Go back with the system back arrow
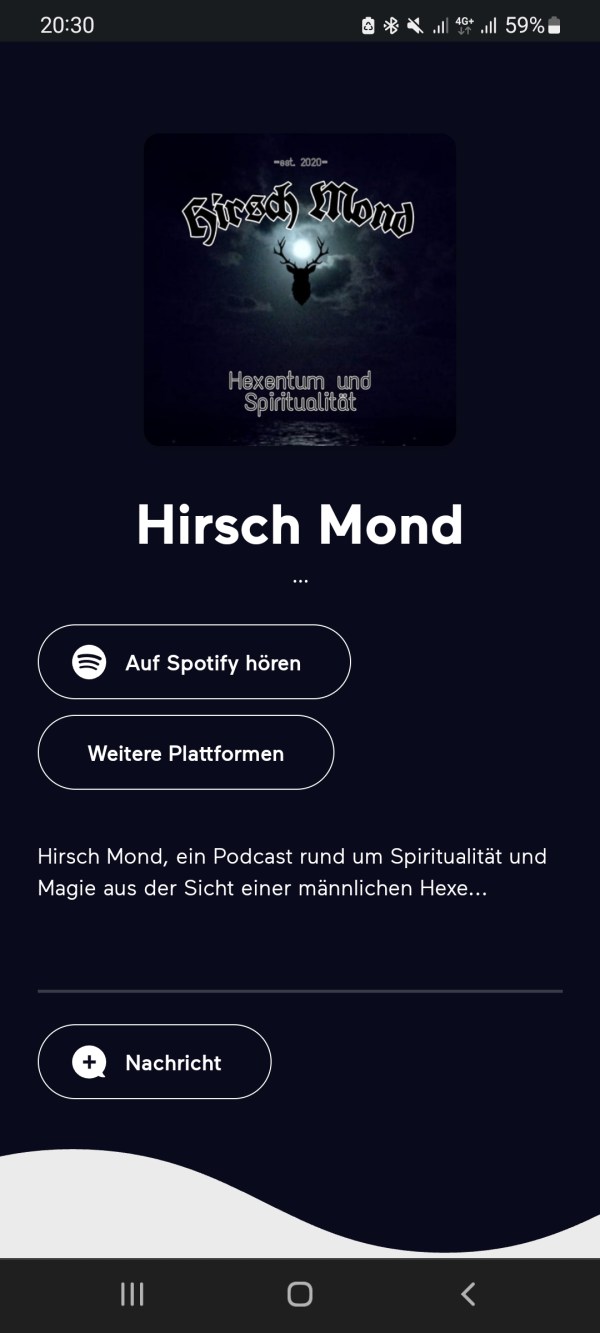600x1333 pixels. pos(467,1294)
